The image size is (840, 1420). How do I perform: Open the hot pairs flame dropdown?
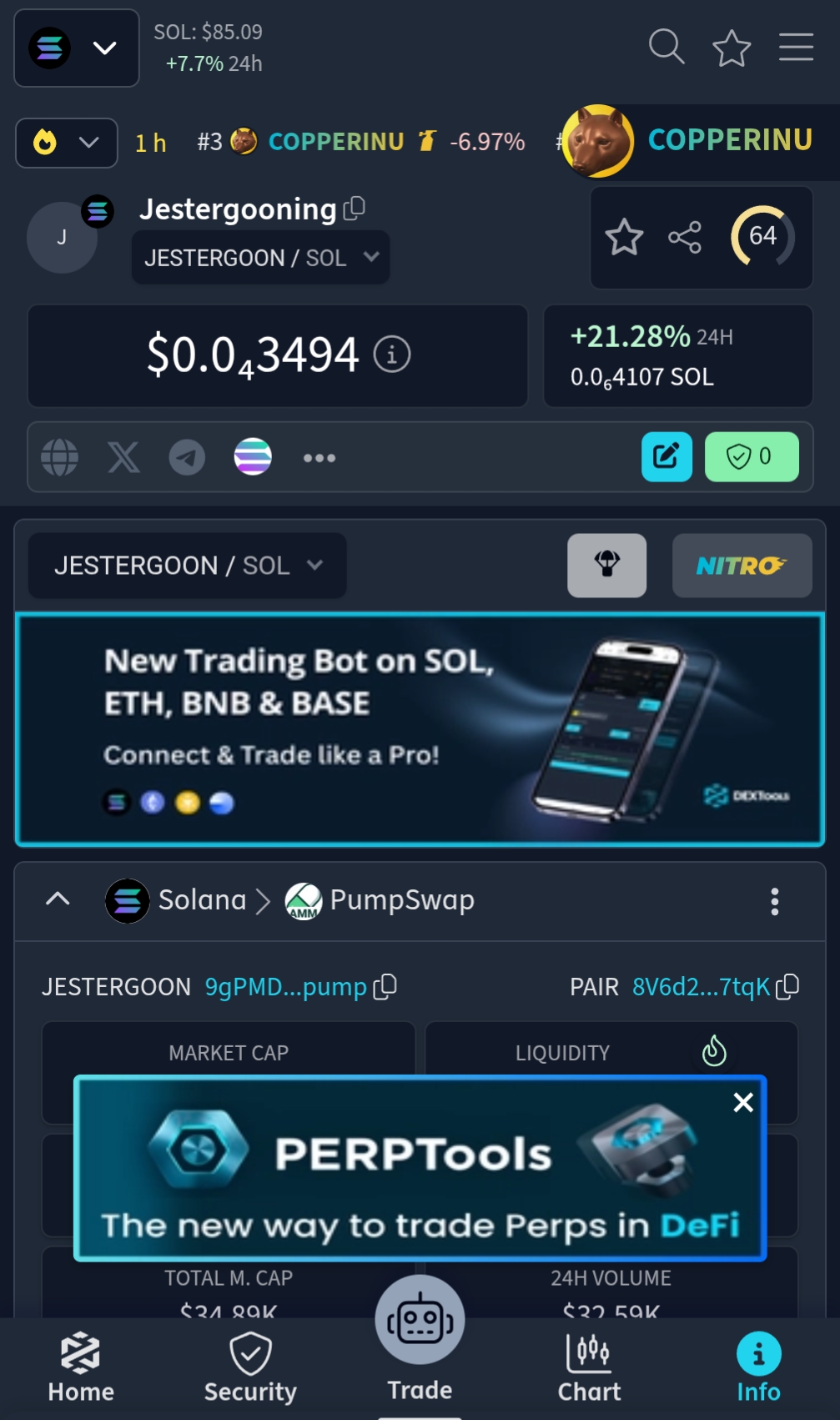point(66,143)
